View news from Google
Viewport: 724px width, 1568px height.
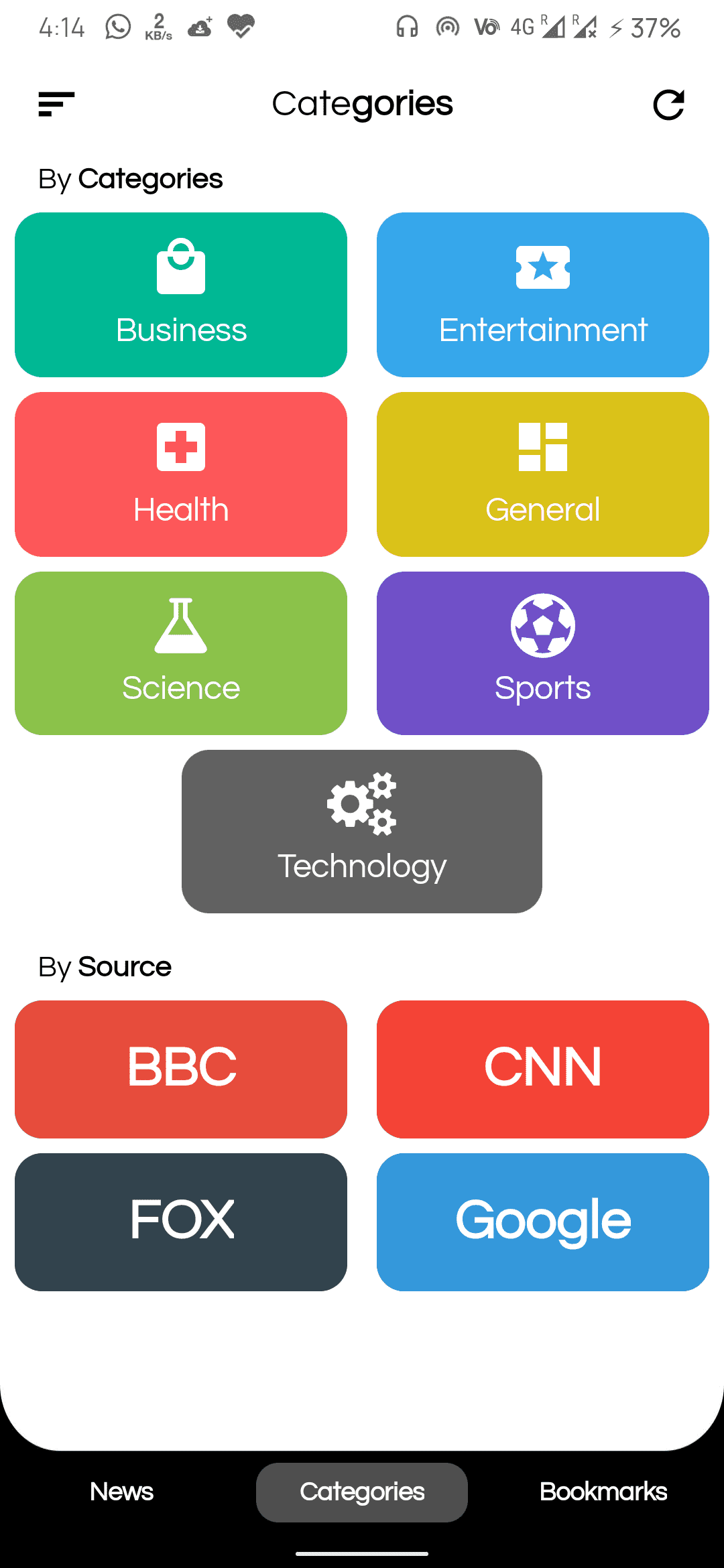(543, 1222)
